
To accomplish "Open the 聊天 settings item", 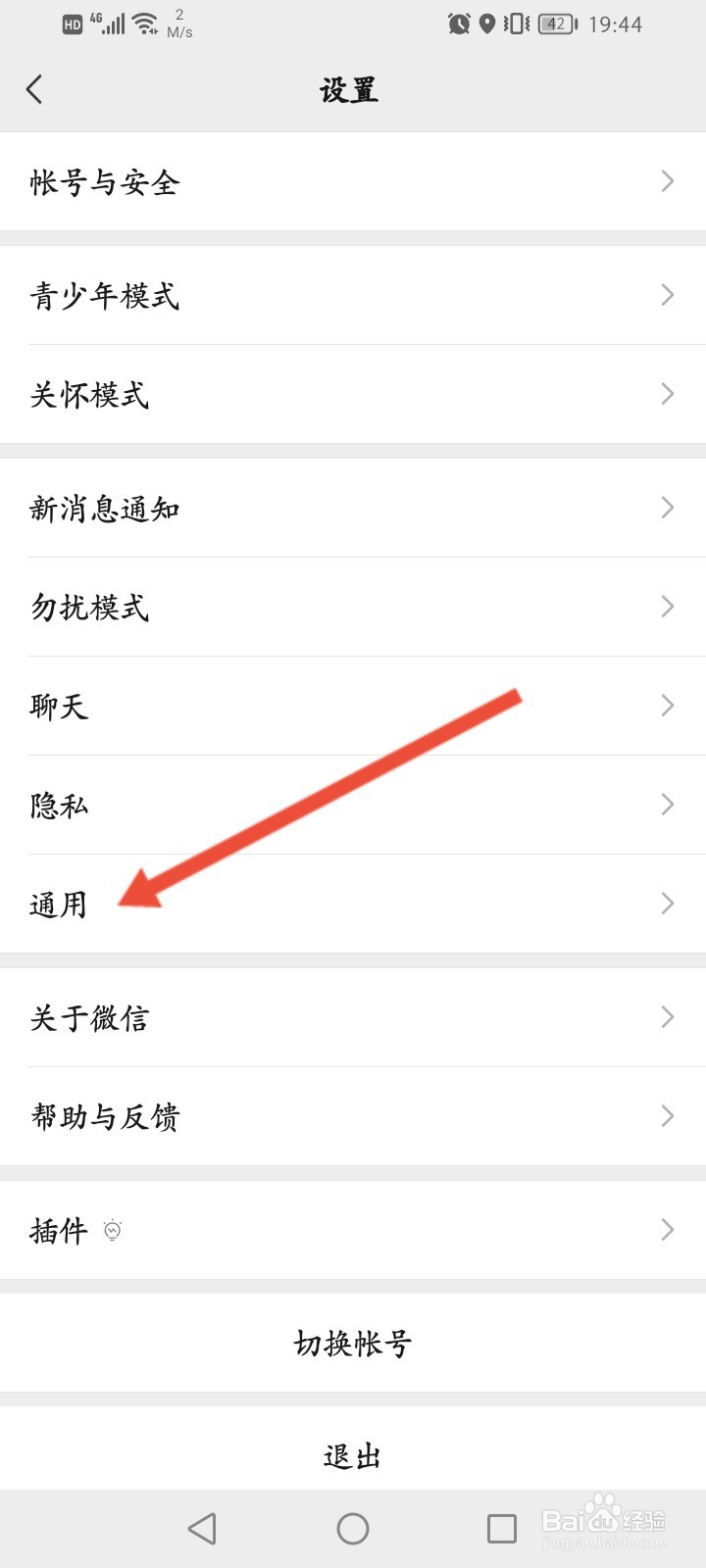I will click(353, 706).
